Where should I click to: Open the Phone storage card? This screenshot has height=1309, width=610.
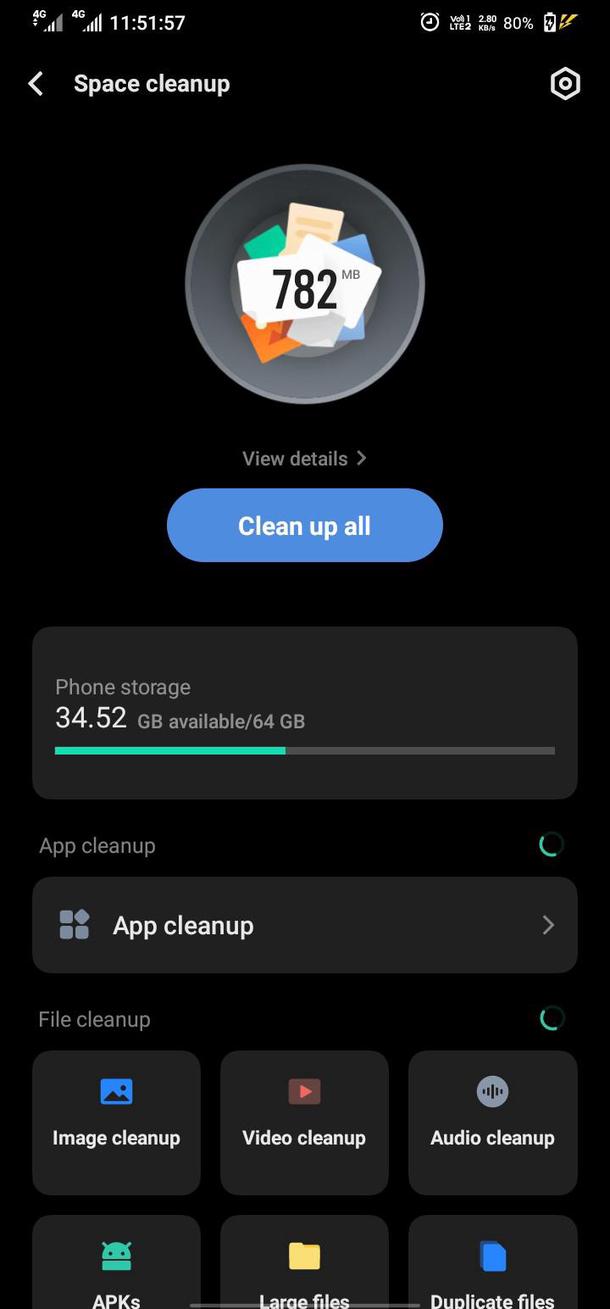(304, 712)
